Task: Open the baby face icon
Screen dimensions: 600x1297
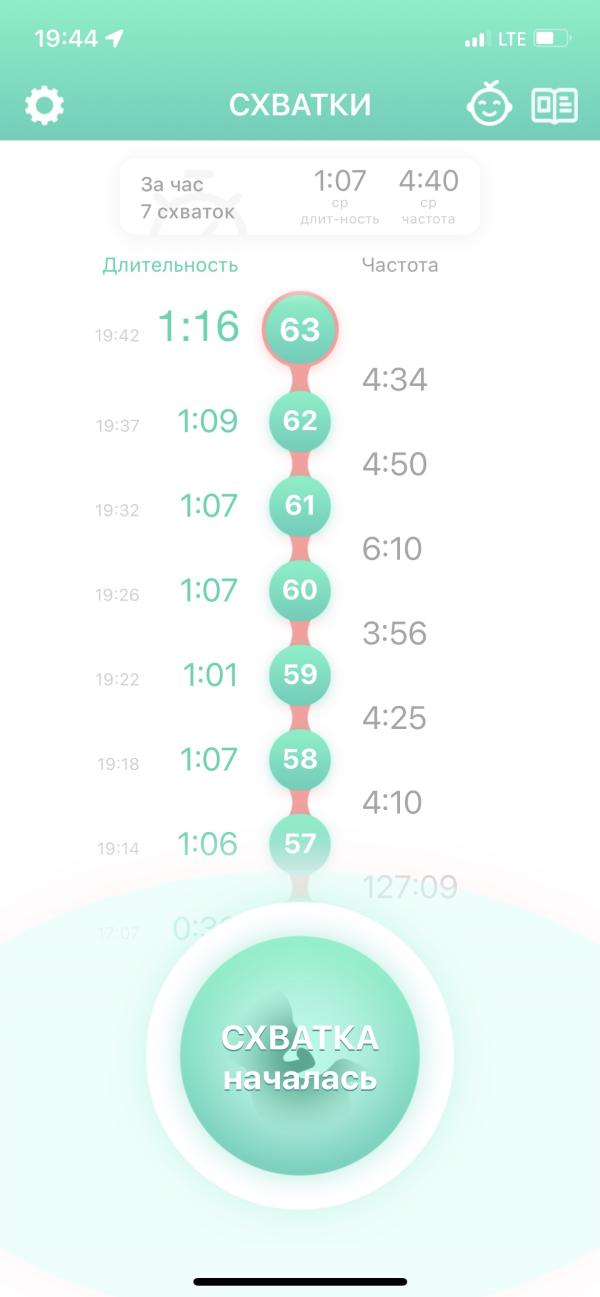Action: (x=489, y=105)
